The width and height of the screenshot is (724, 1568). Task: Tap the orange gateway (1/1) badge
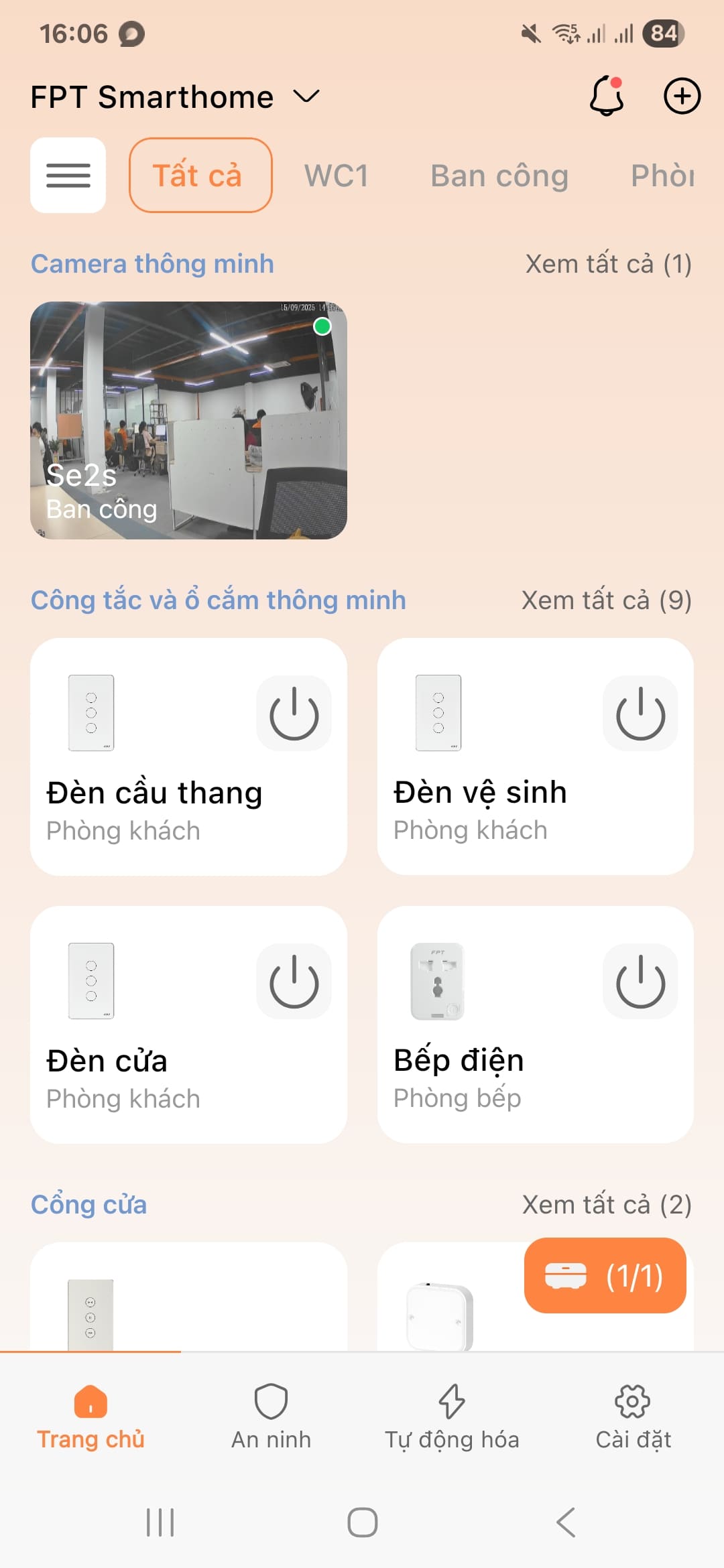pos(605,1276)
